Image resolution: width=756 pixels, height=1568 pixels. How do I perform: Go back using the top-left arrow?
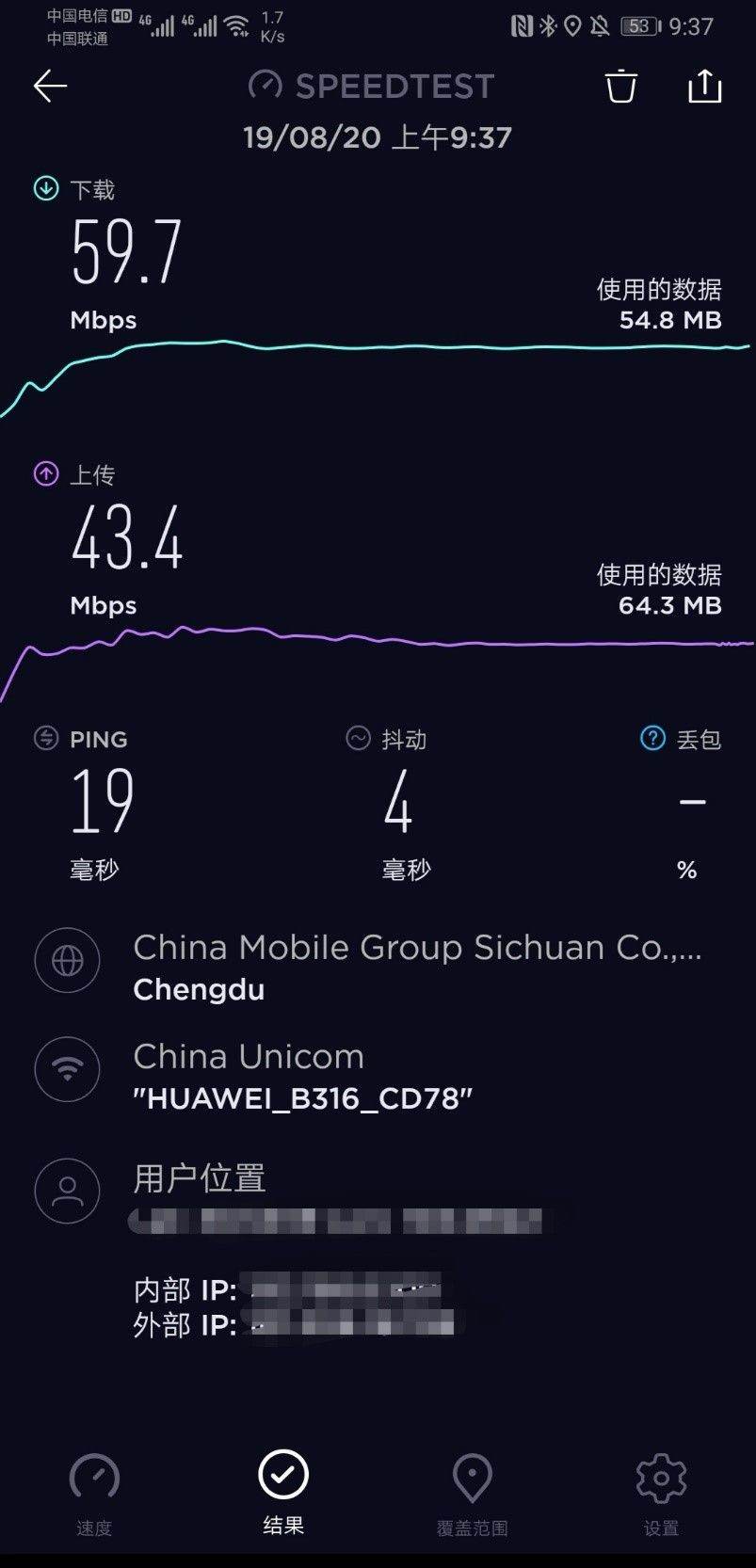[x=50, y=87]
